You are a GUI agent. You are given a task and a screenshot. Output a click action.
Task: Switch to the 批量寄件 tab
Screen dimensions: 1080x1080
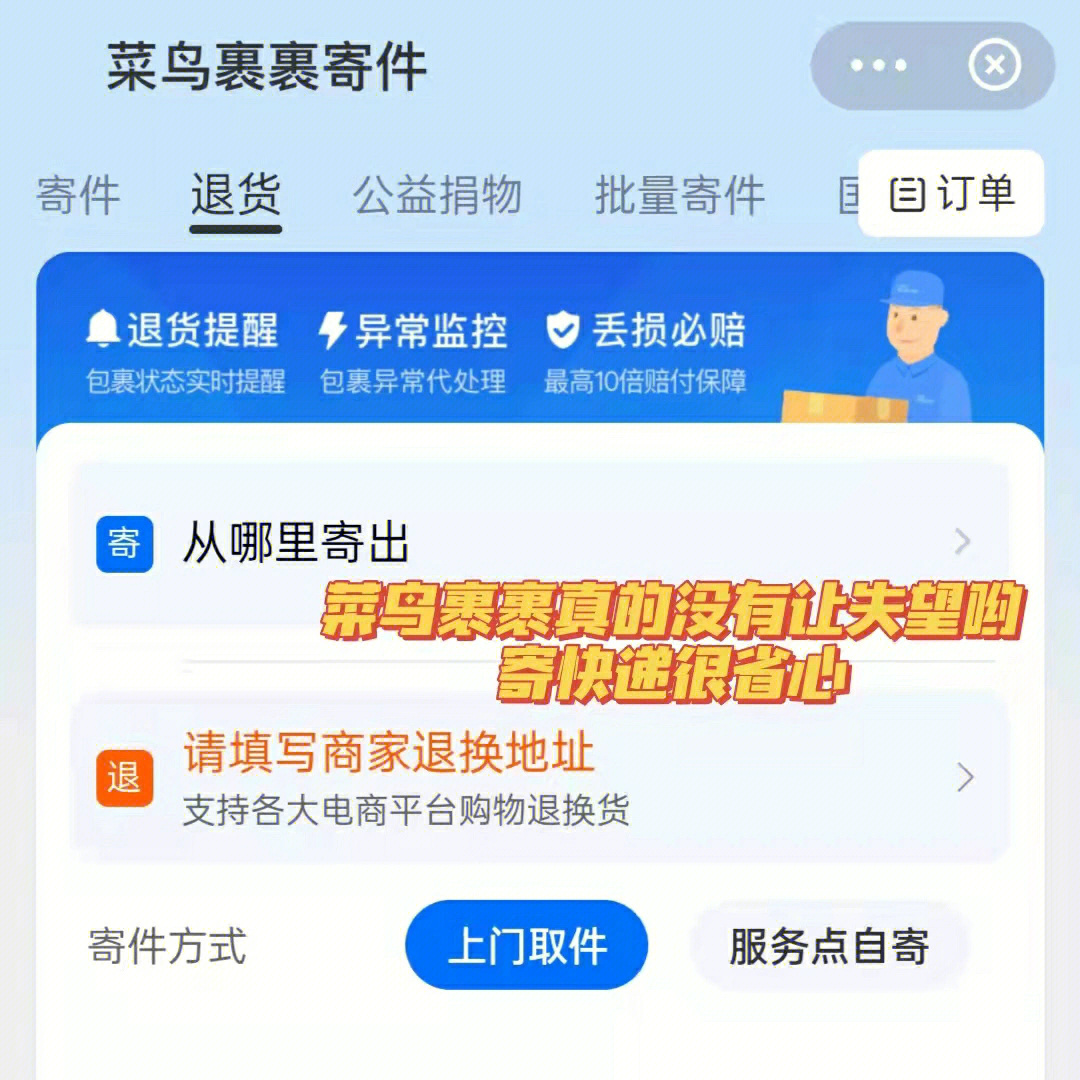680,195
